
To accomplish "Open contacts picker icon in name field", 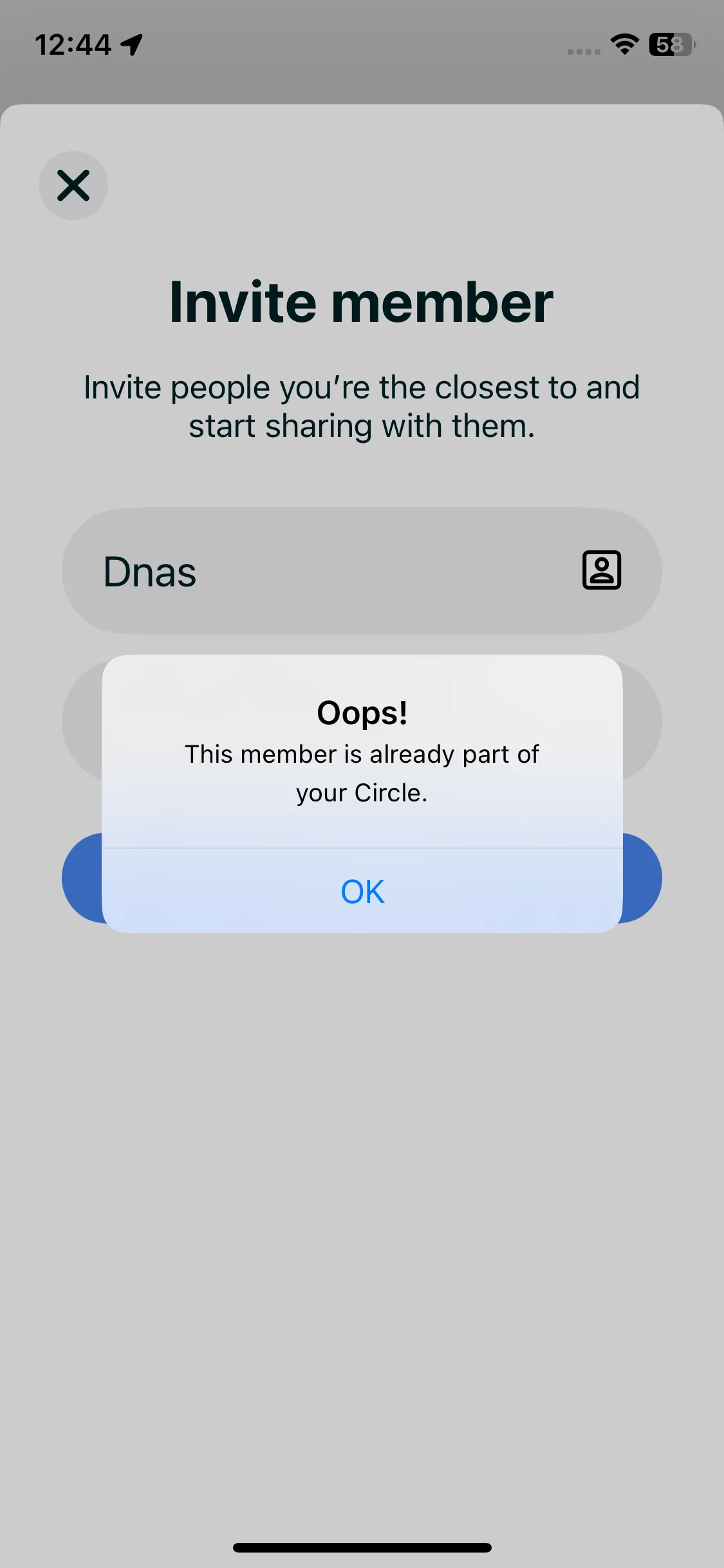I will coord(601,570).
